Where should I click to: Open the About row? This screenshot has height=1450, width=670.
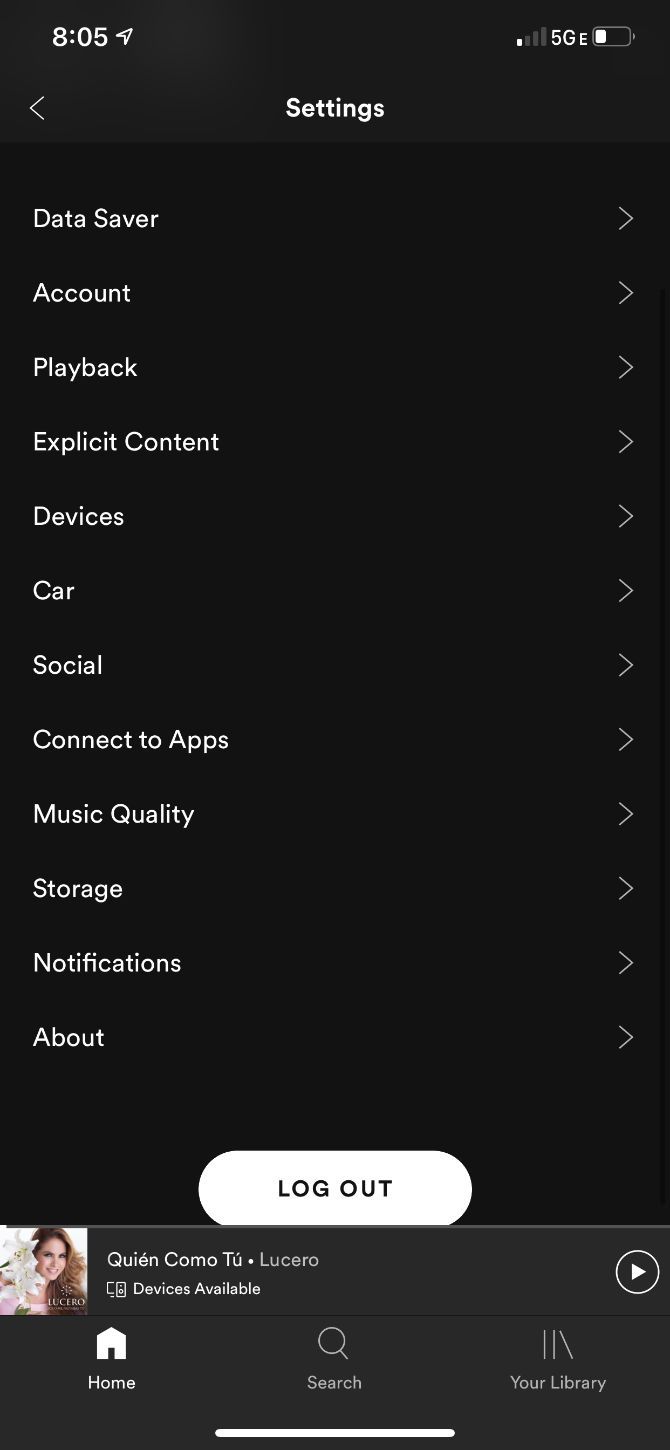(x=334, y=1038)
